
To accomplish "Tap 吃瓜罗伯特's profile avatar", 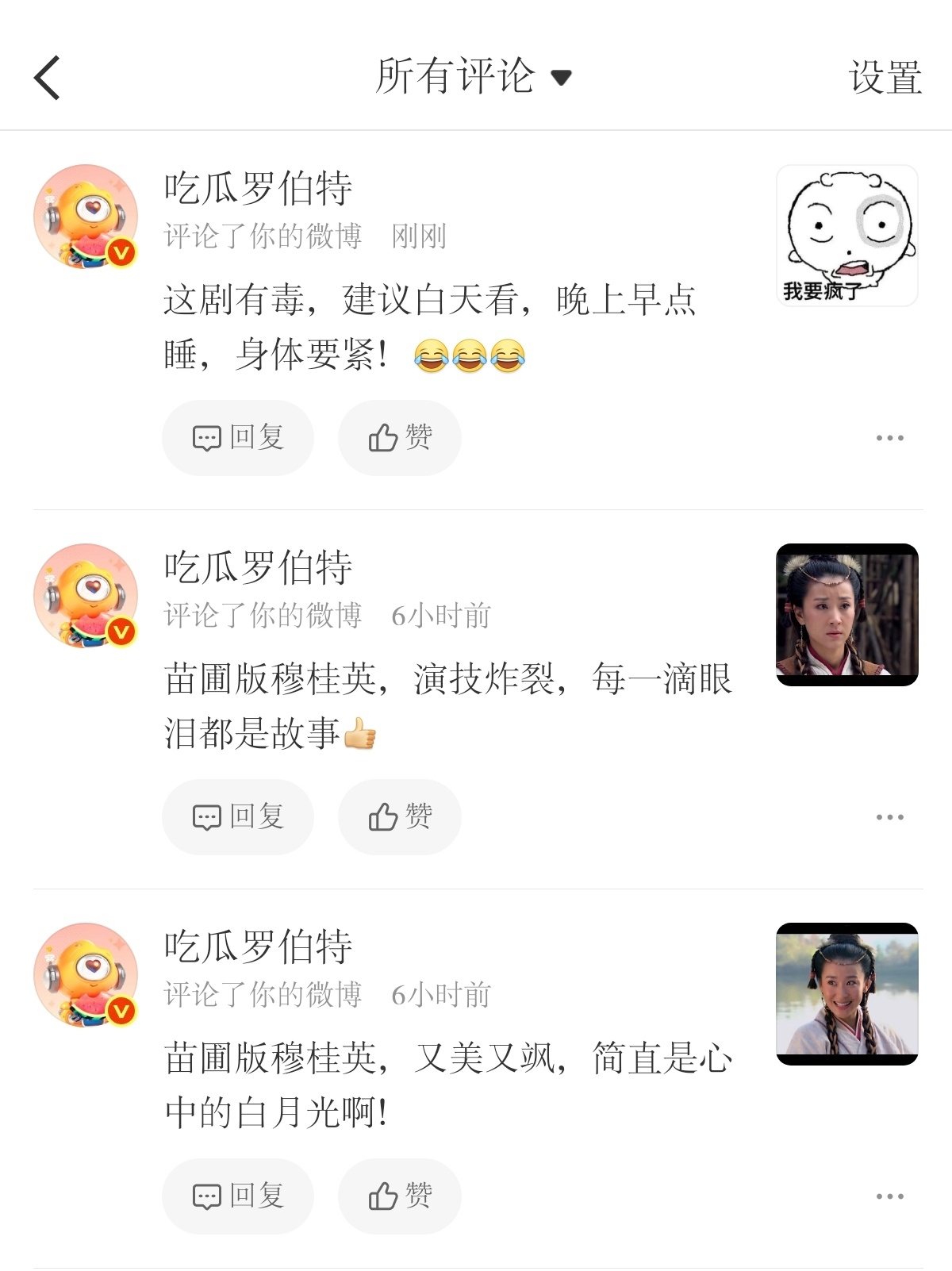I will (x=87, y=214).
